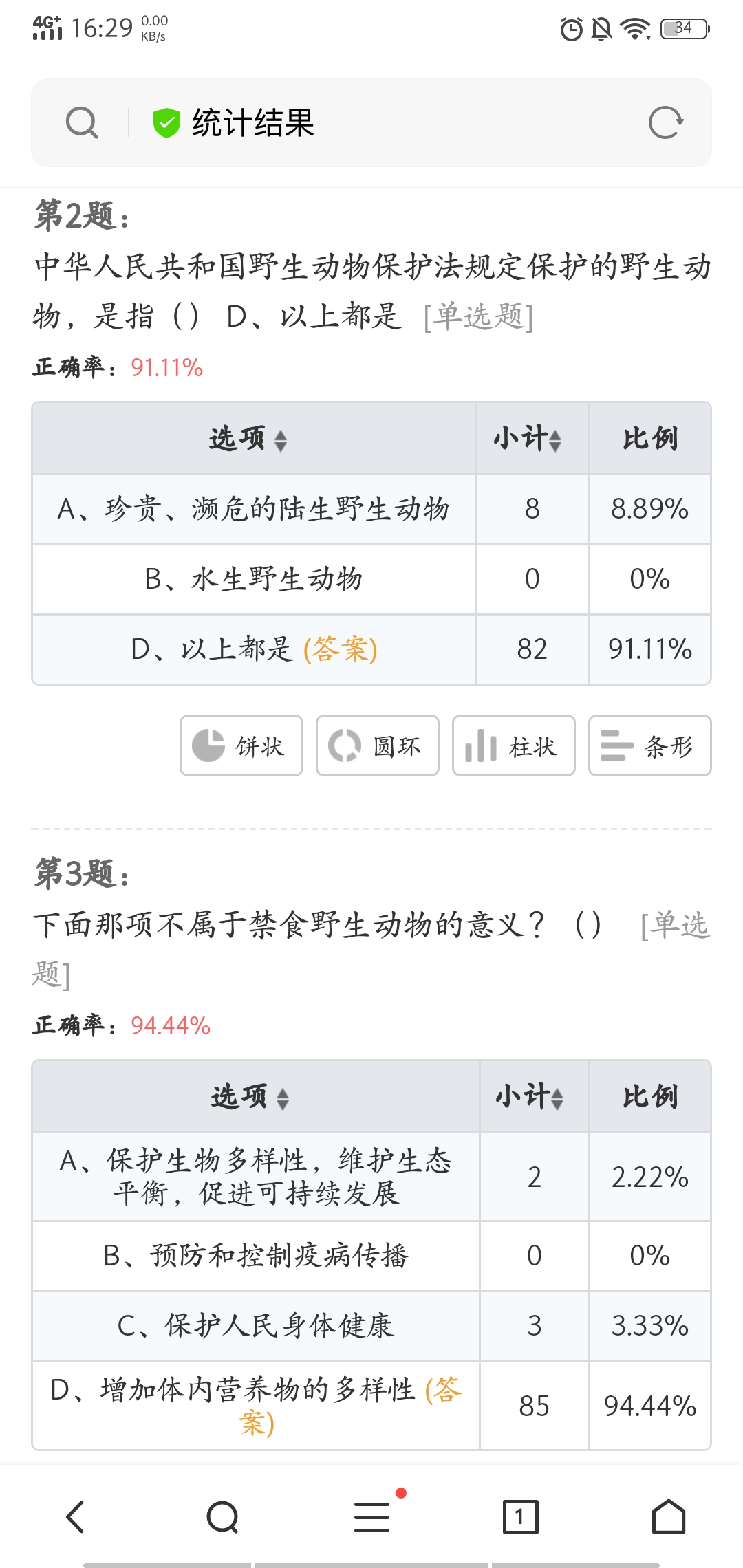
Task: Sort question 2 table by 小计
Action: [x=528, y=439]
